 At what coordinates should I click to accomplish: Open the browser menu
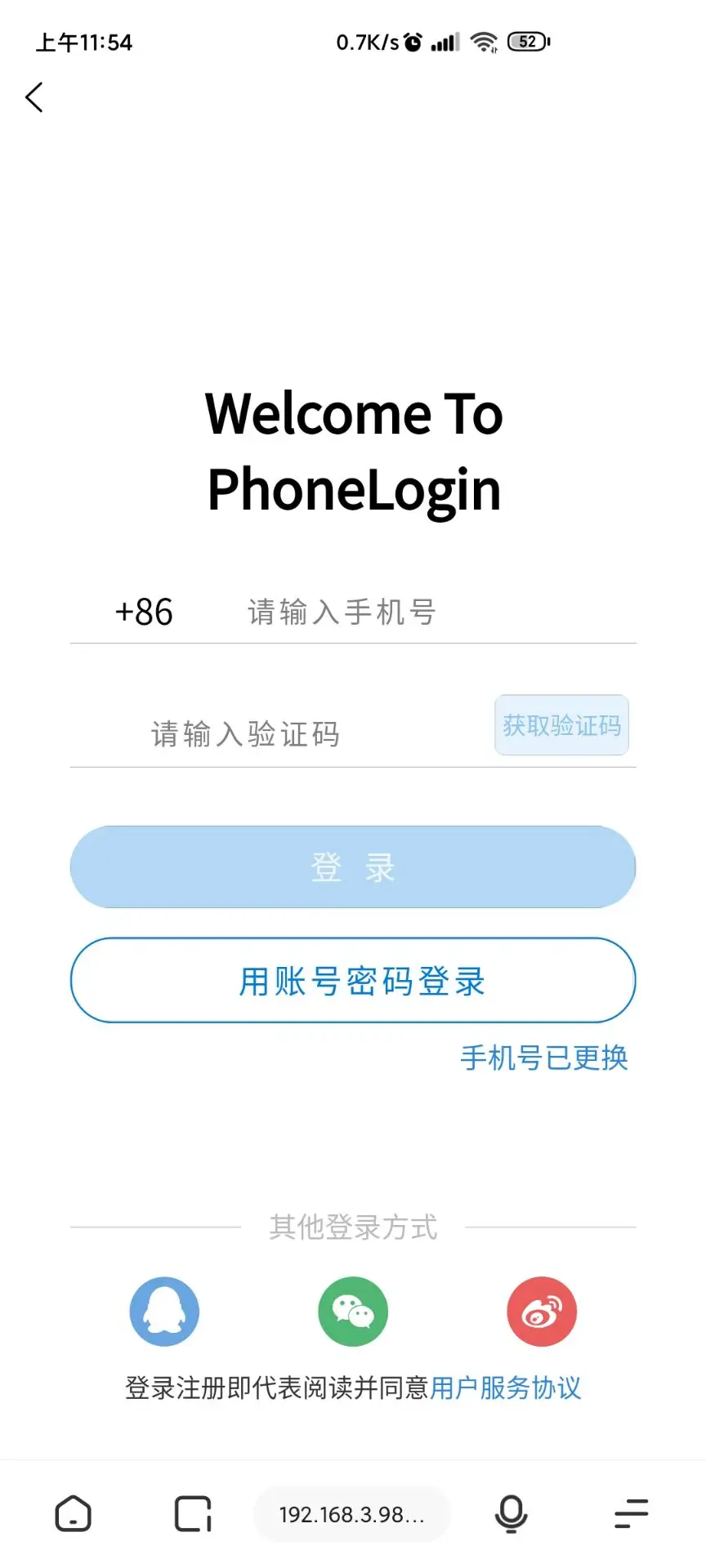(x=632, y=1513)
